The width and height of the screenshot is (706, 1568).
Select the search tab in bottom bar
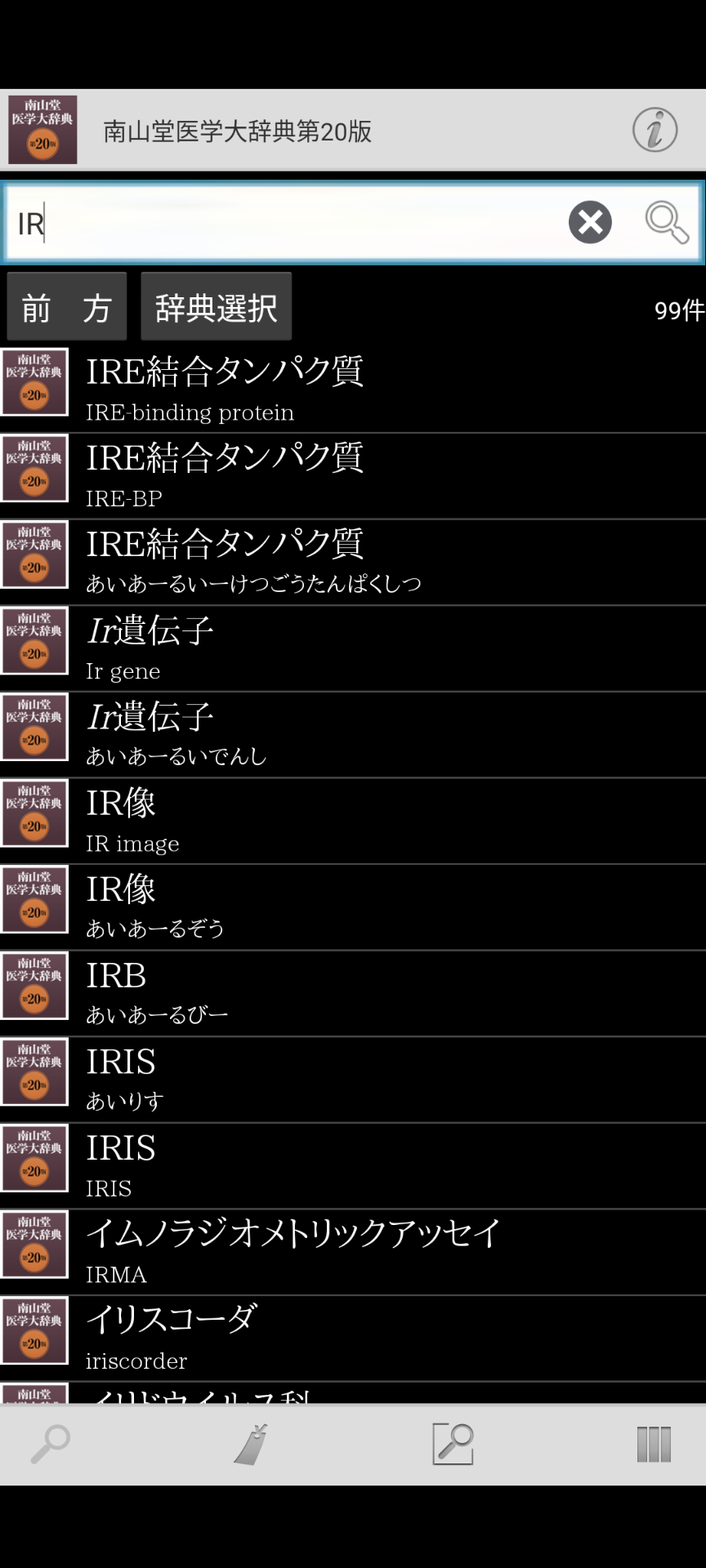51,1444
